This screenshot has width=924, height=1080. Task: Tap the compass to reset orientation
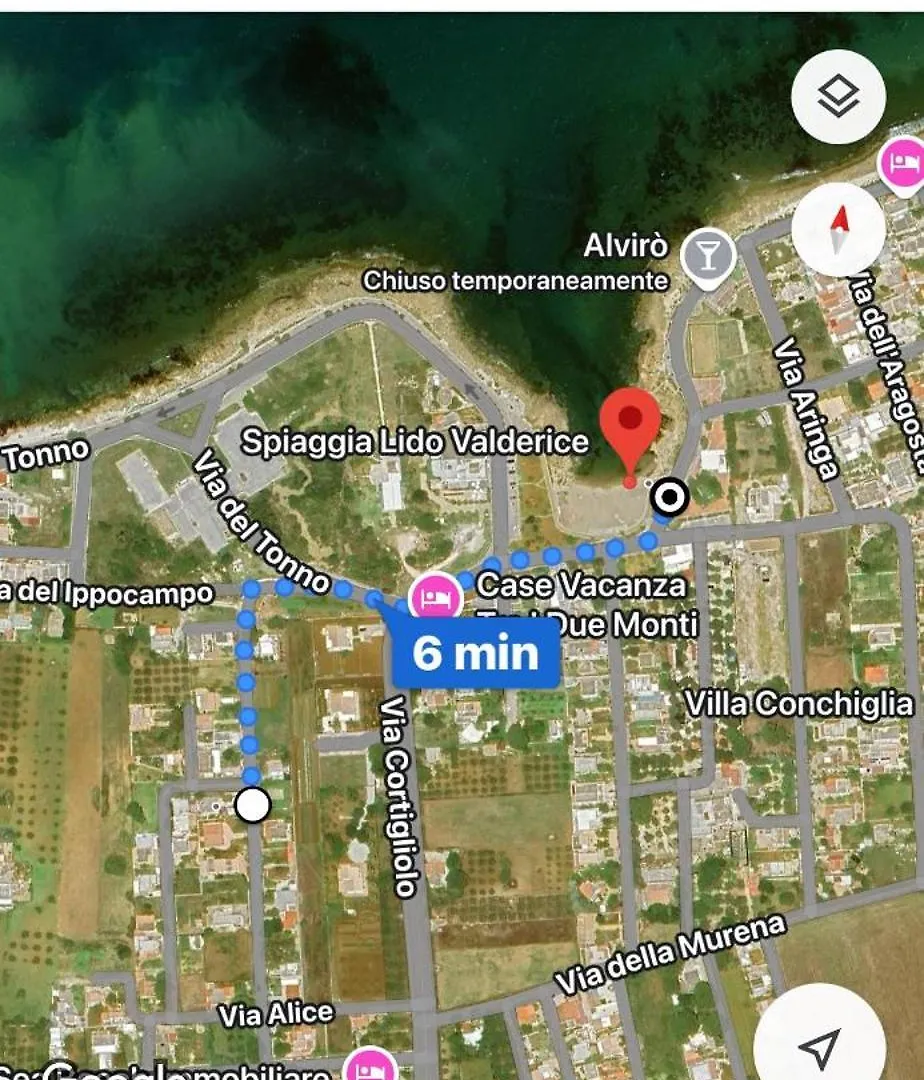tap(837, 229)
